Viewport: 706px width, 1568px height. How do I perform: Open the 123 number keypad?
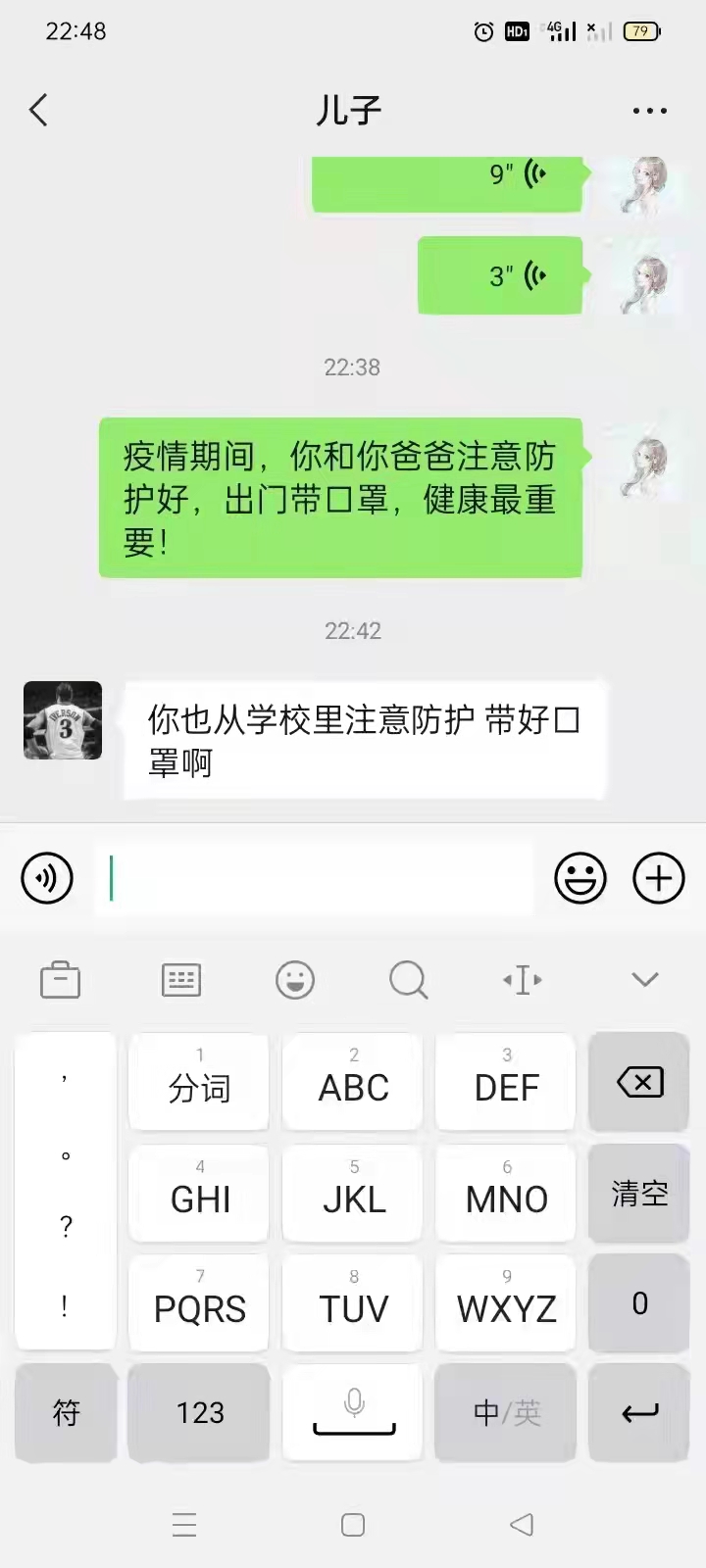coord(199,1412)
